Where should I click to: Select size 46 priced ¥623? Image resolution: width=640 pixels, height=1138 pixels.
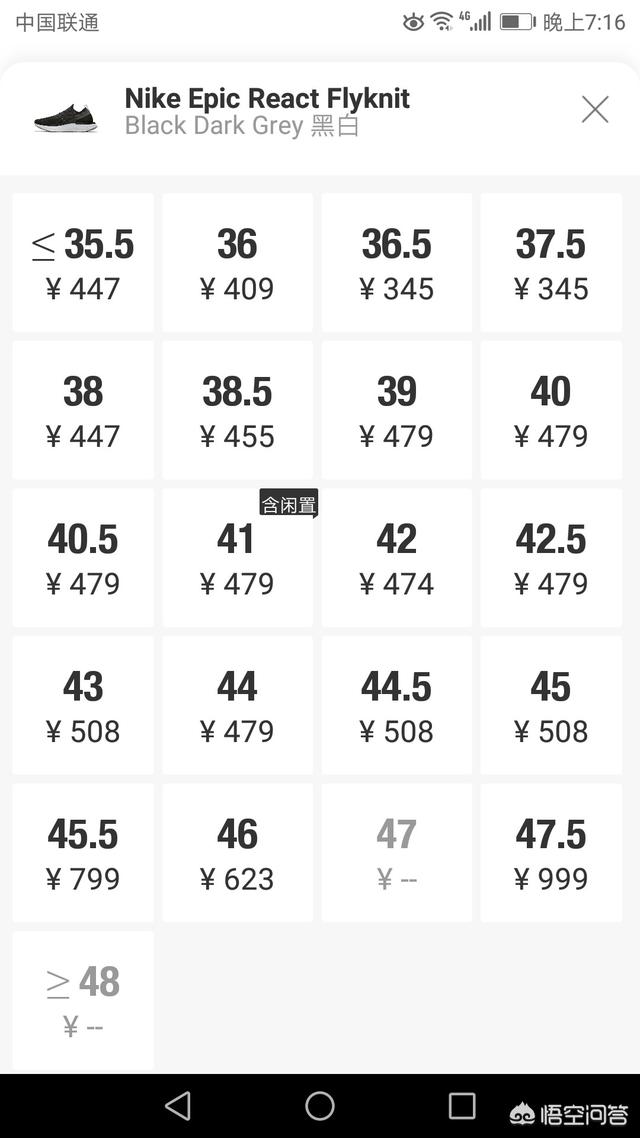pos(237,853)
